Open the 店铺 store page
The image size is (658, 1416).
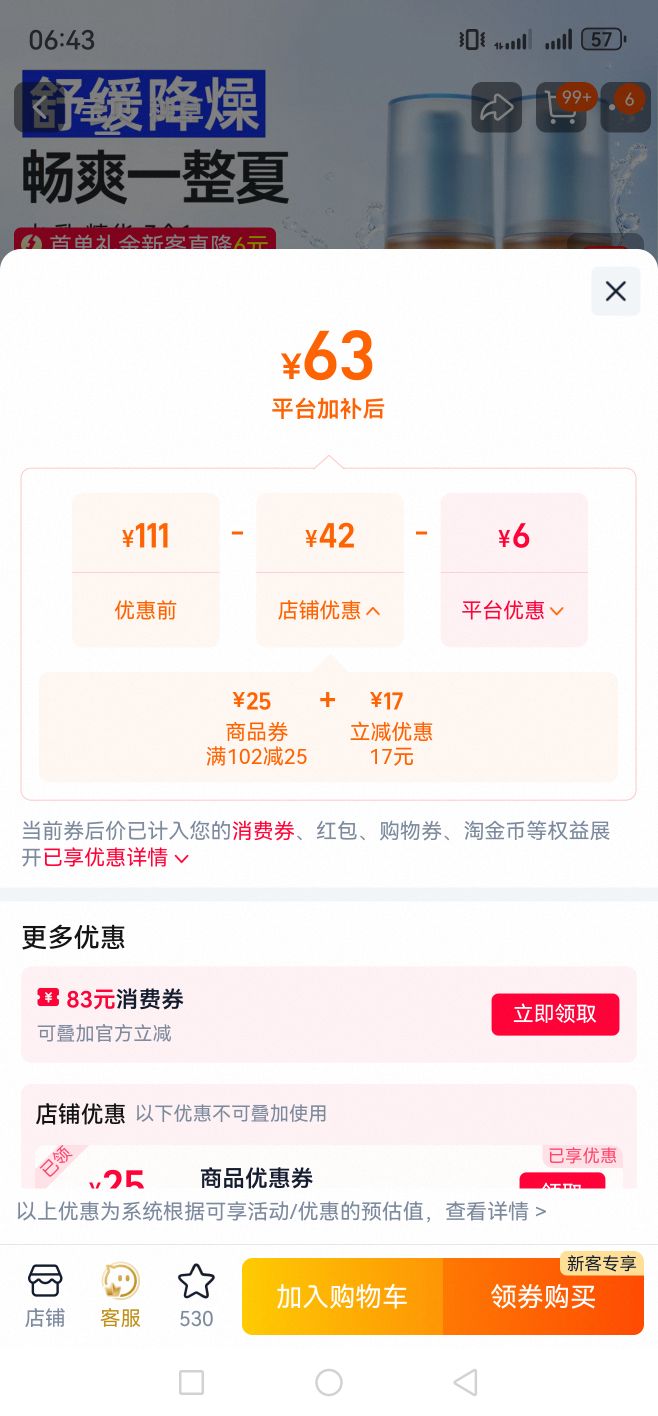[45, 1296]
